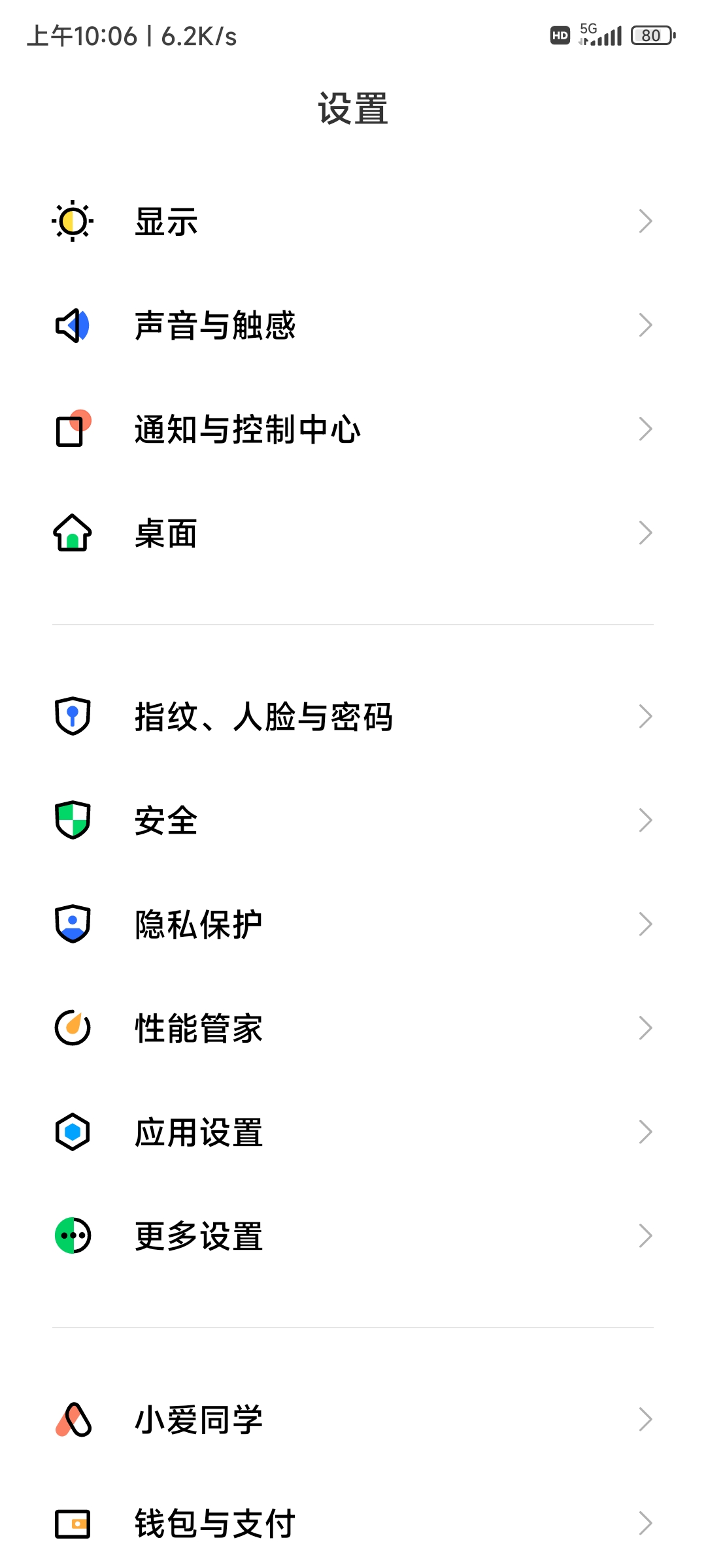The width and height of the screenshot is (706, 1568).
Task: Open 小爱同学 assistant settings
Action: pyautogui.click(x=353, y=1420)
